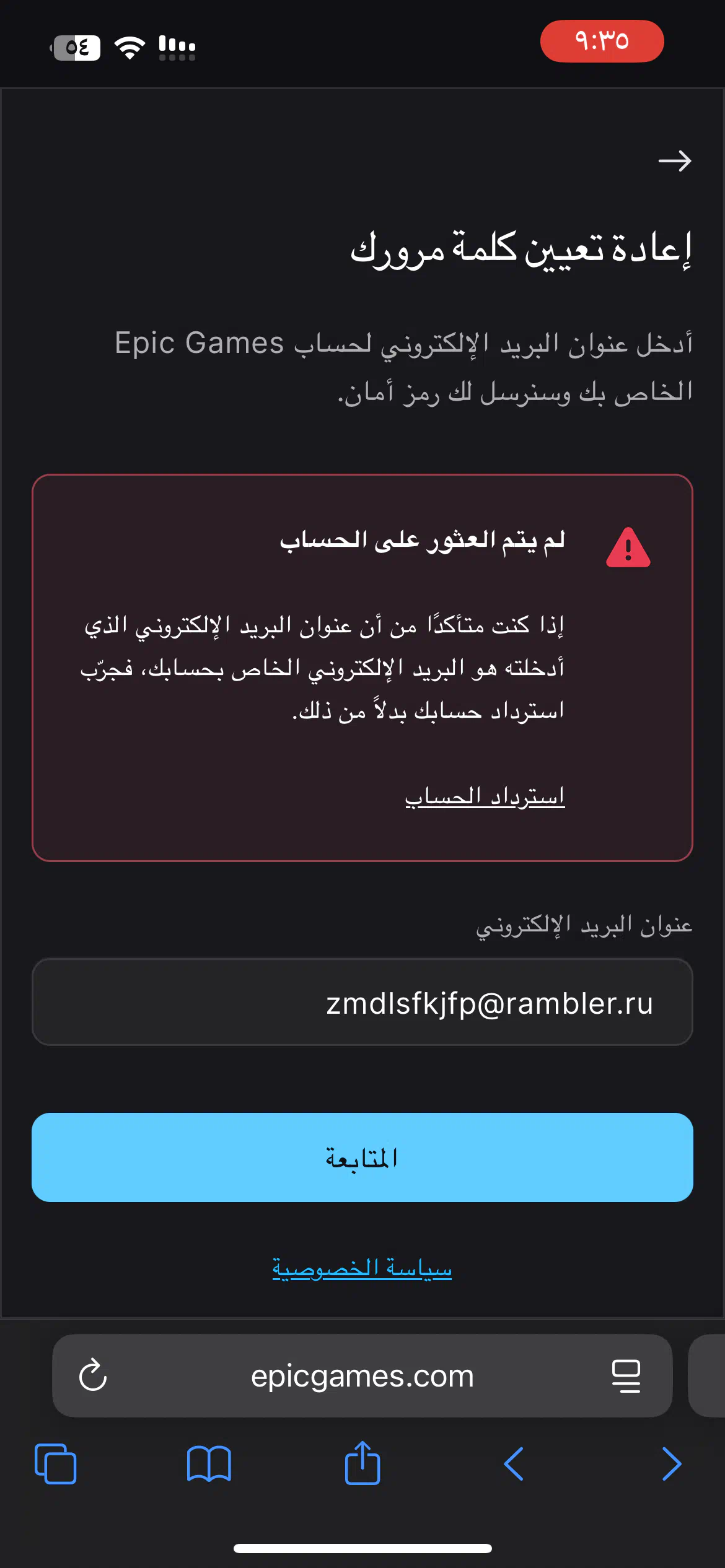
Task: Open the Safari tabs overview
Action: tap(56, 1464)
